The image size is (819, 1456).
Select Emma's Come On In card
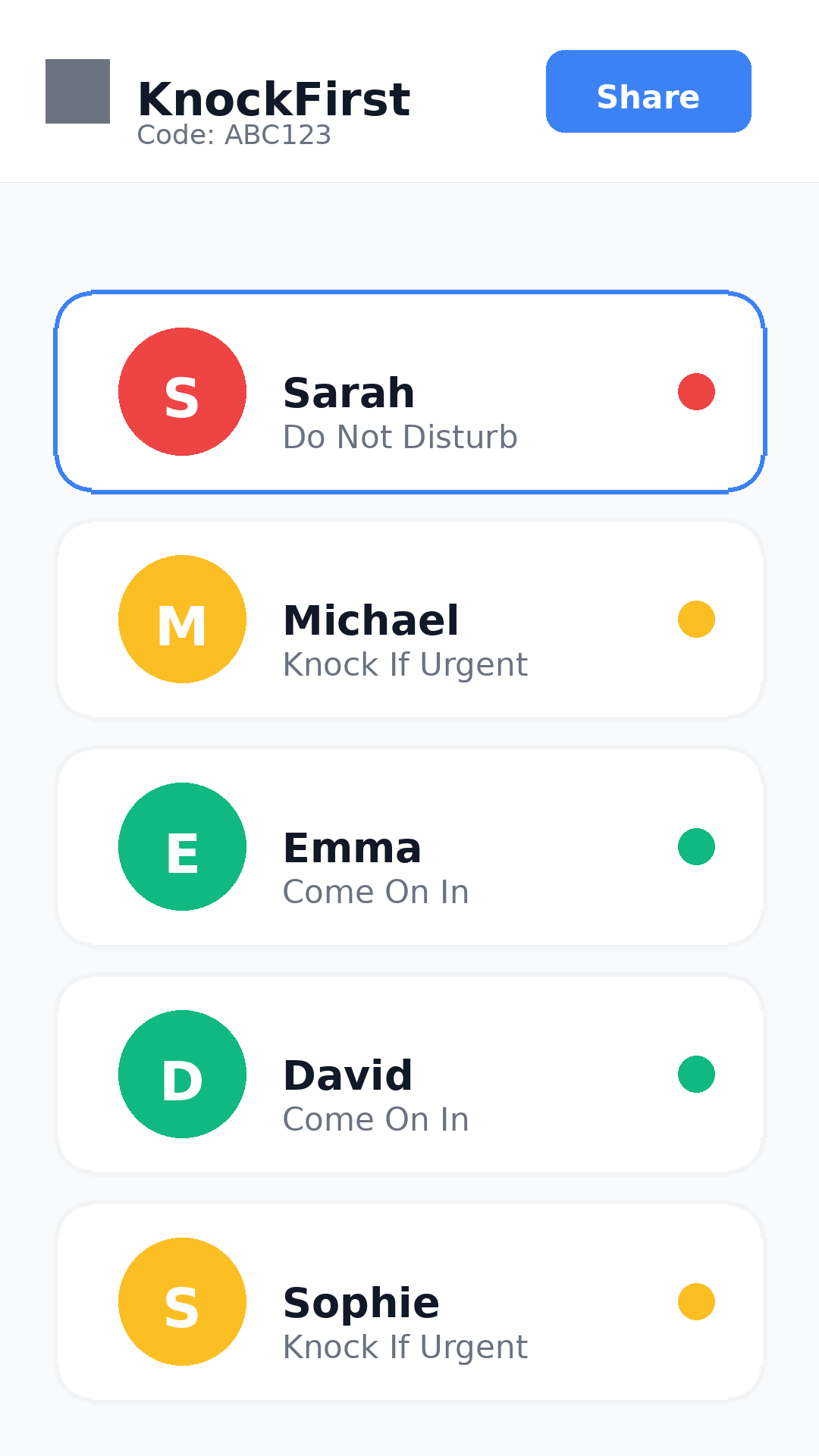(x=409, y=847)
